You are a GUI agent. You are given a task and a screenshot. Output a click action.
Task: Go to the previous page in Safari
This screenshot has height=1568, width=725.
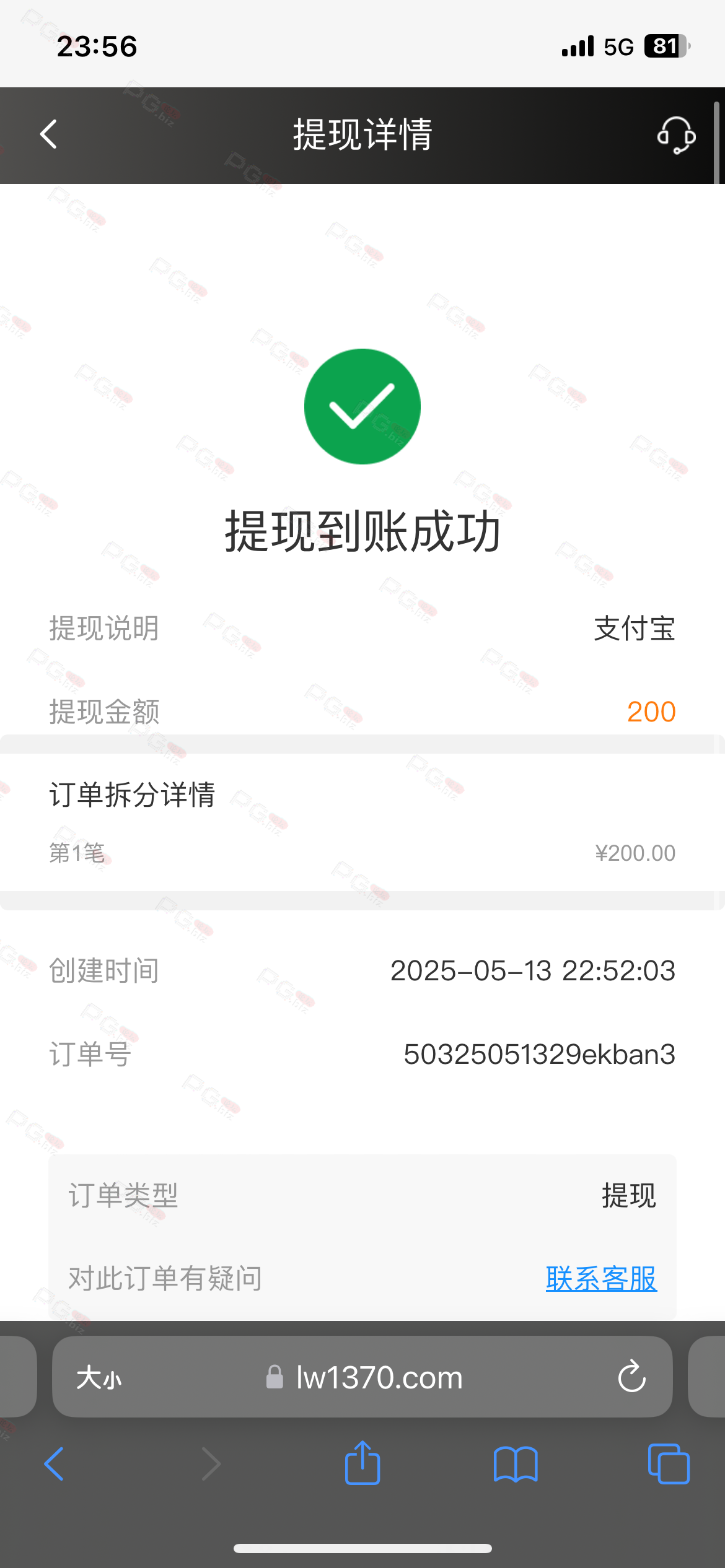pyautogui.click(x=55, y=1464)
